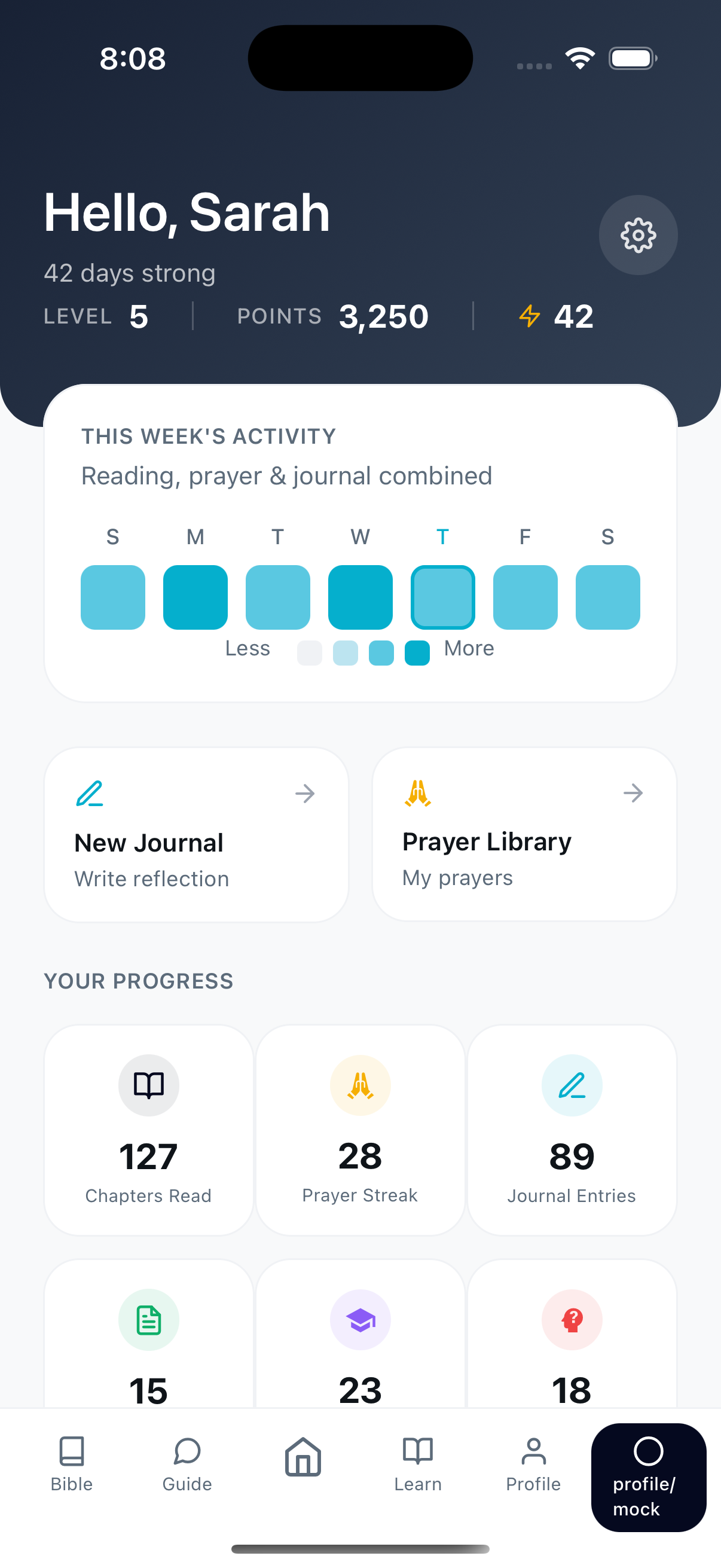Tap the Chapters Read book icon
721x1568 pixels.
tap(148, 1085)
